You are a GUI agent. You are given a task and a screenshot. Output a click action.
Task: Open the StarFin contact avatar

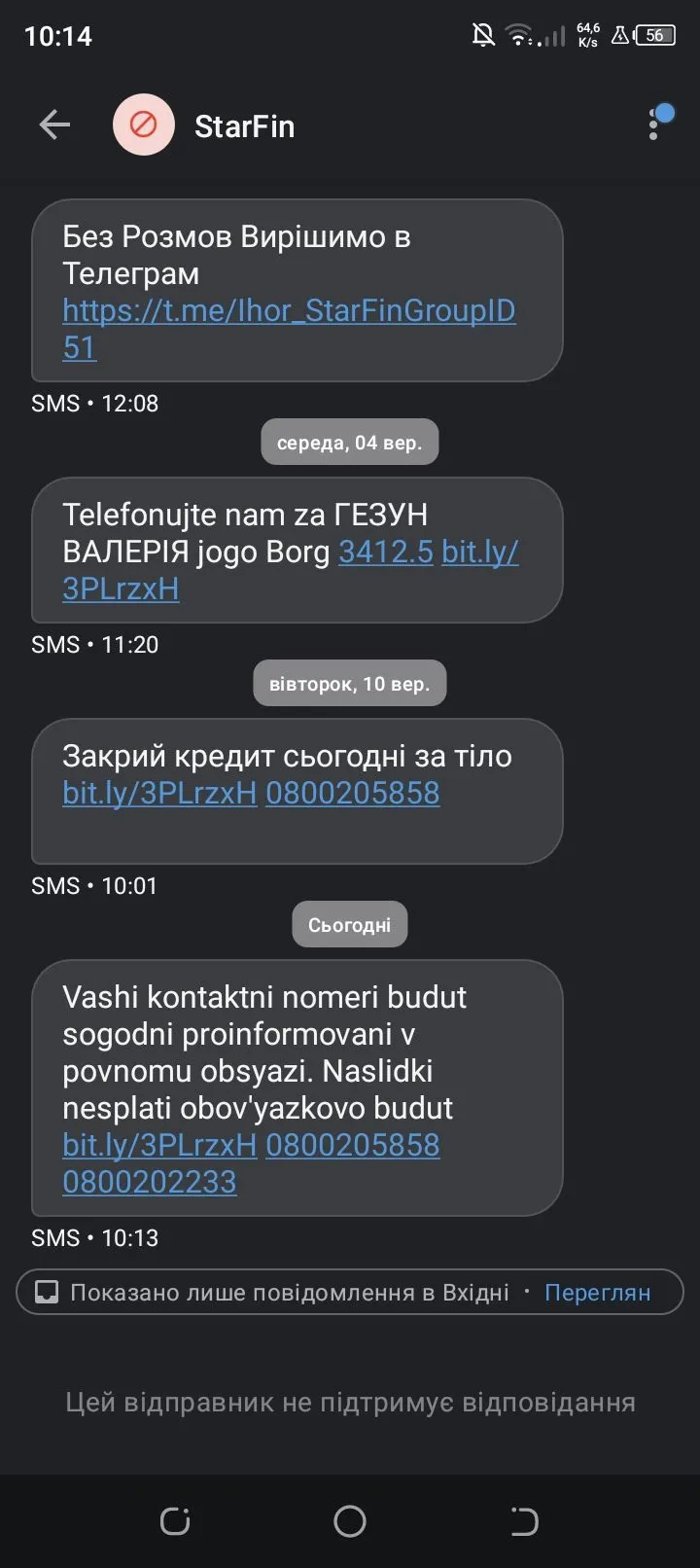[x=144, y=125]
